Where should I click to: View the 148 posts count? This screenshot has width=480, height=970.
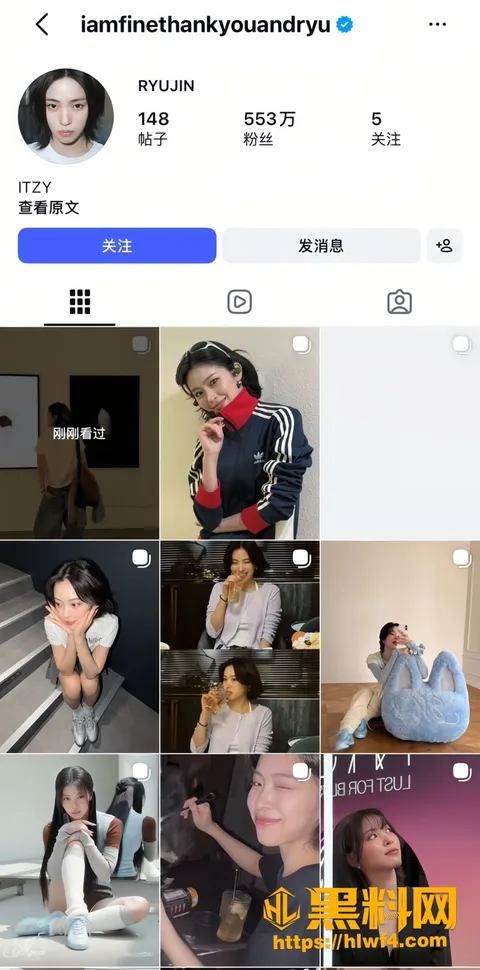click(153, 128)
